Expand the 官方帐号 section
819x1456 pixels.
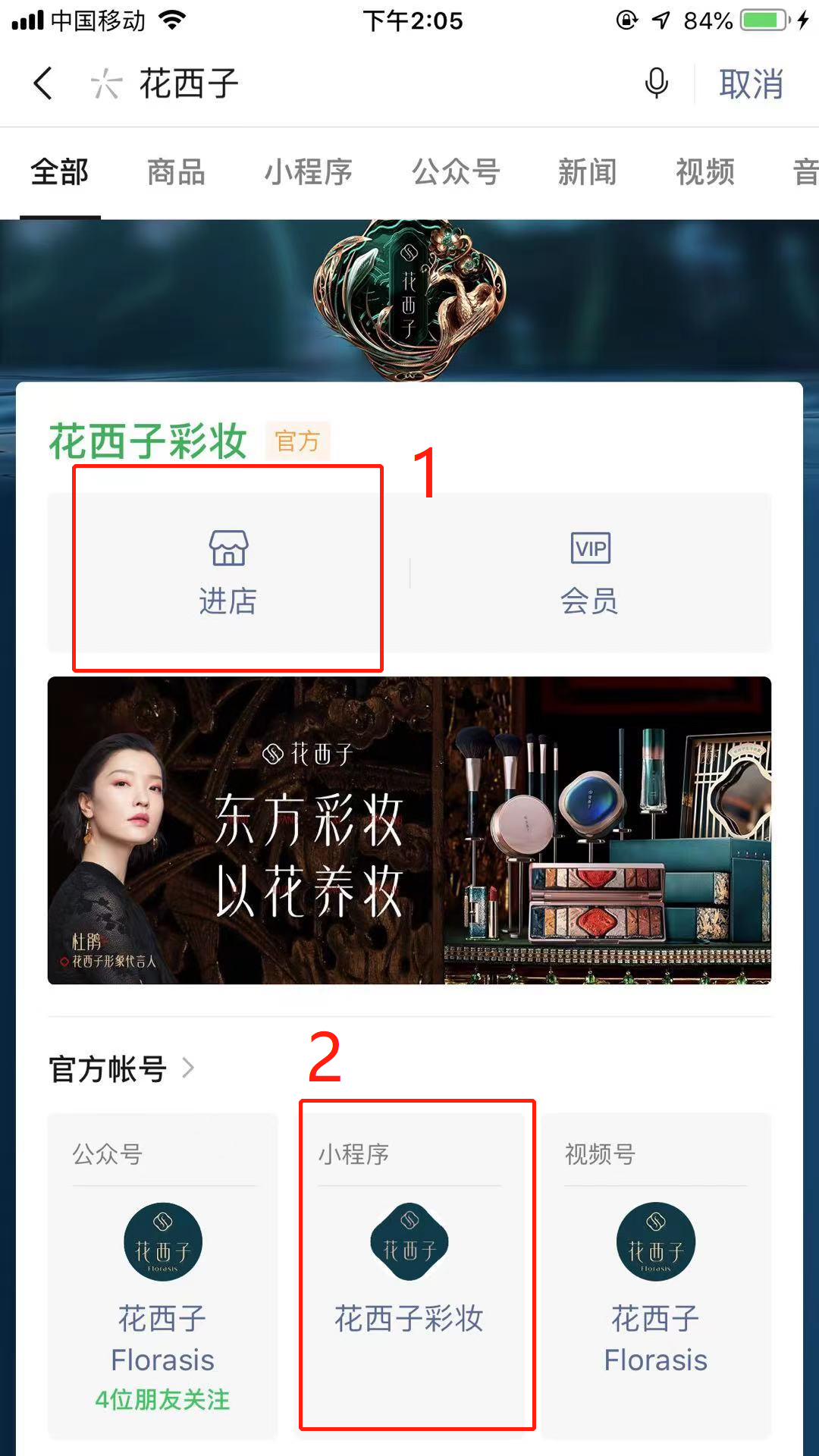121,1068
